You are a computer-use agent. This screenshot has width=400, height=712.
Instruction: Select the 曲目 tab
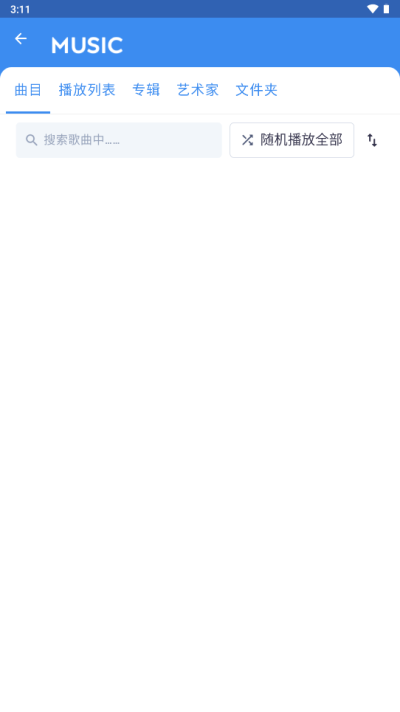28,90
